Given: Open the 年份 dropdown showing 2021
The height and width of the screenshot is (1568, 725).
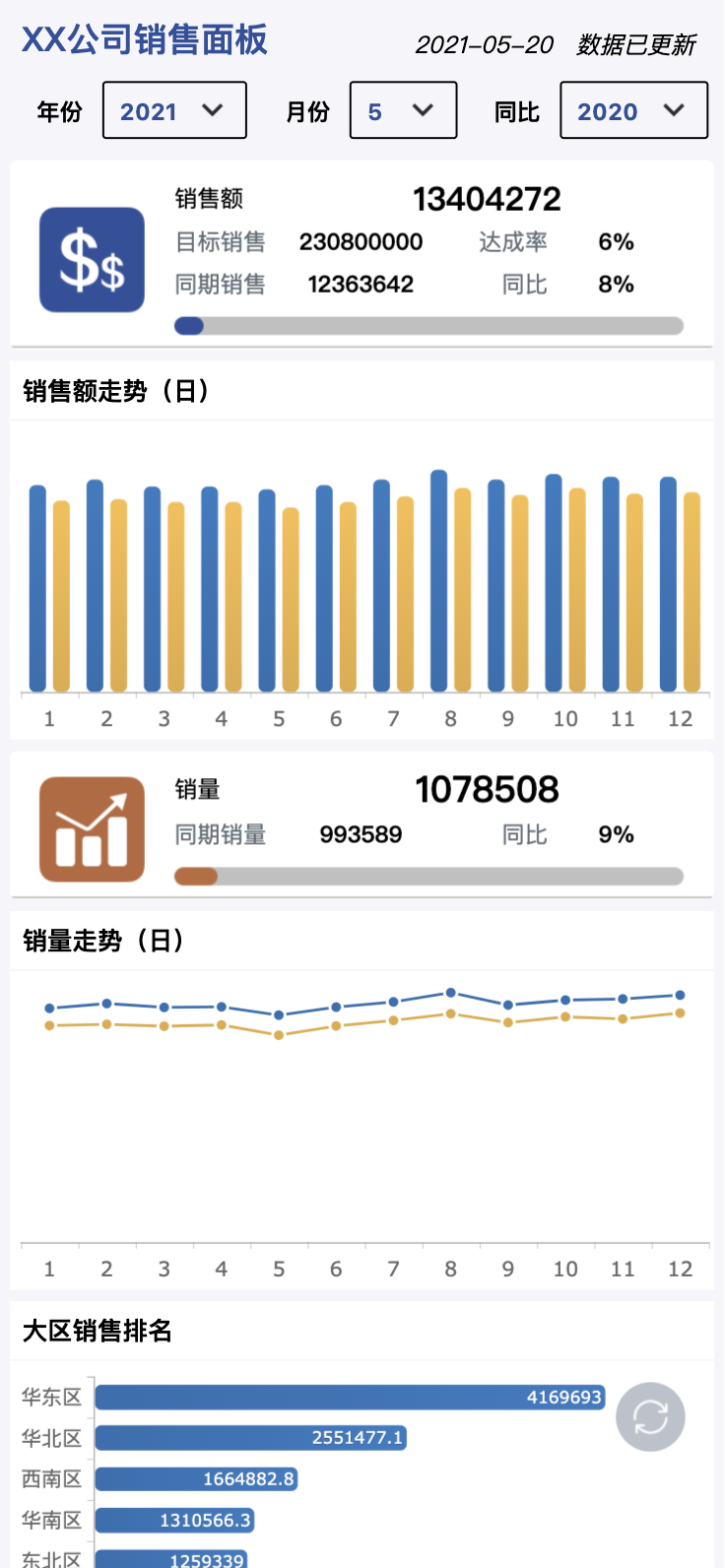Looking at the screenshot, I should tap(174, 110).
